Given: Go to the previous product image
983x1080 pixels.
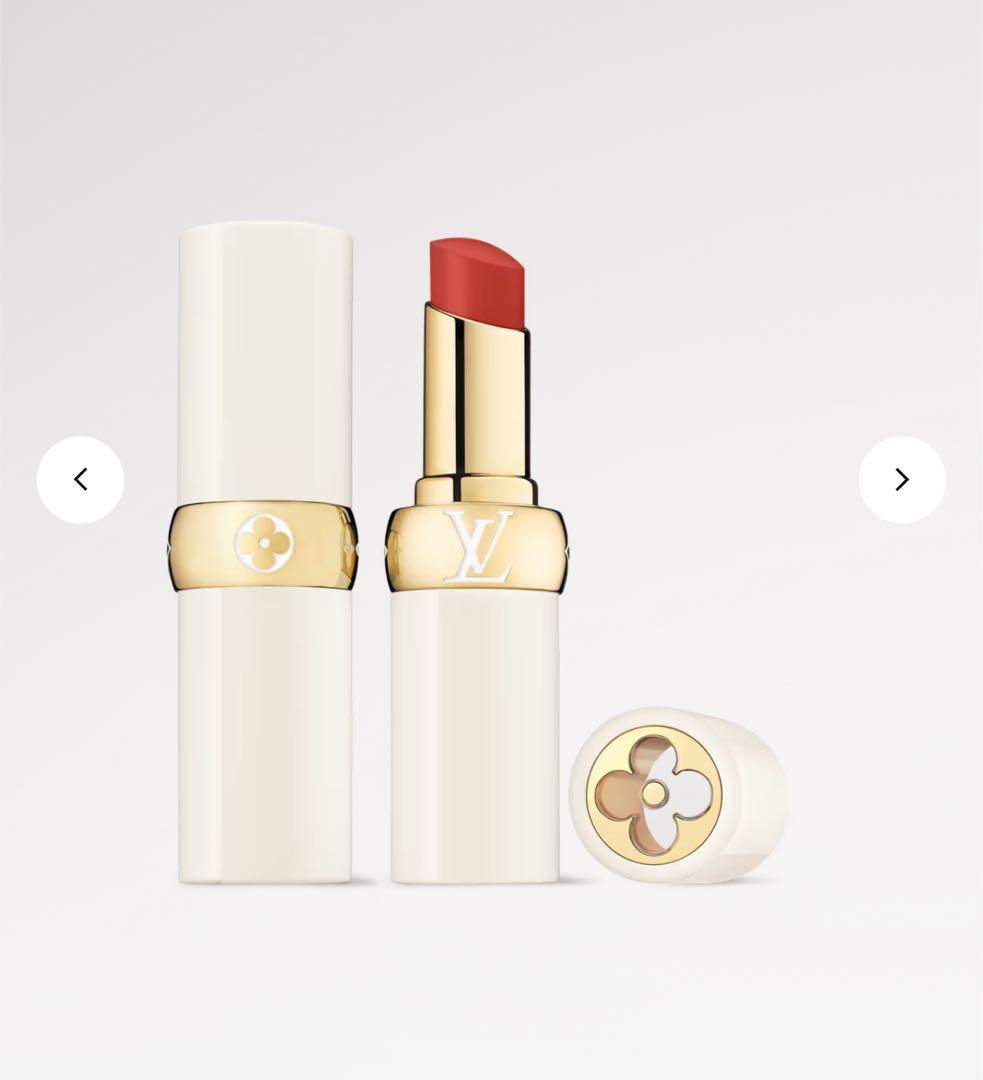Looking at the screenshot, I should click(80, 479).
